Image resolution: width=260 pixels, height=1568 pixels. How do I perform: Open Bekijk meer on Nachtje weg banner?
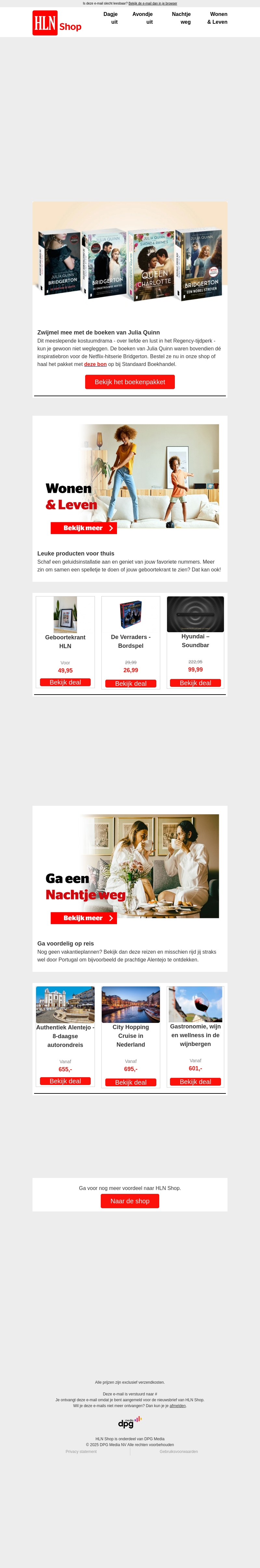coord(84,918)
